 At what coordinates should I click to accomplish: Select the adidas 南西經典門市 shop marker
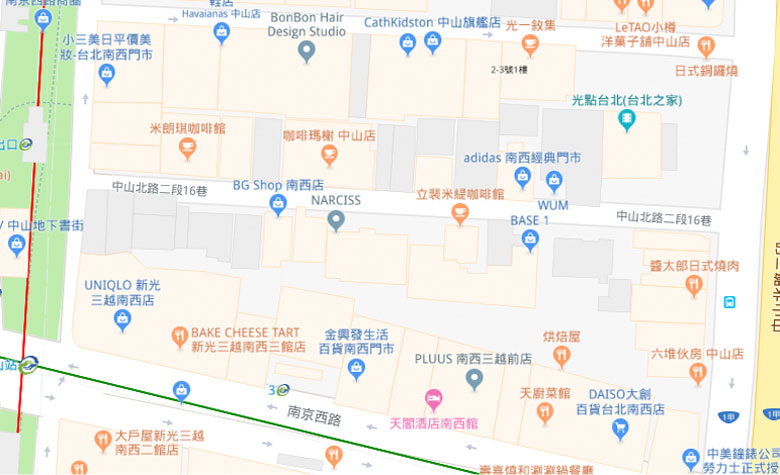tap(522, 177)
